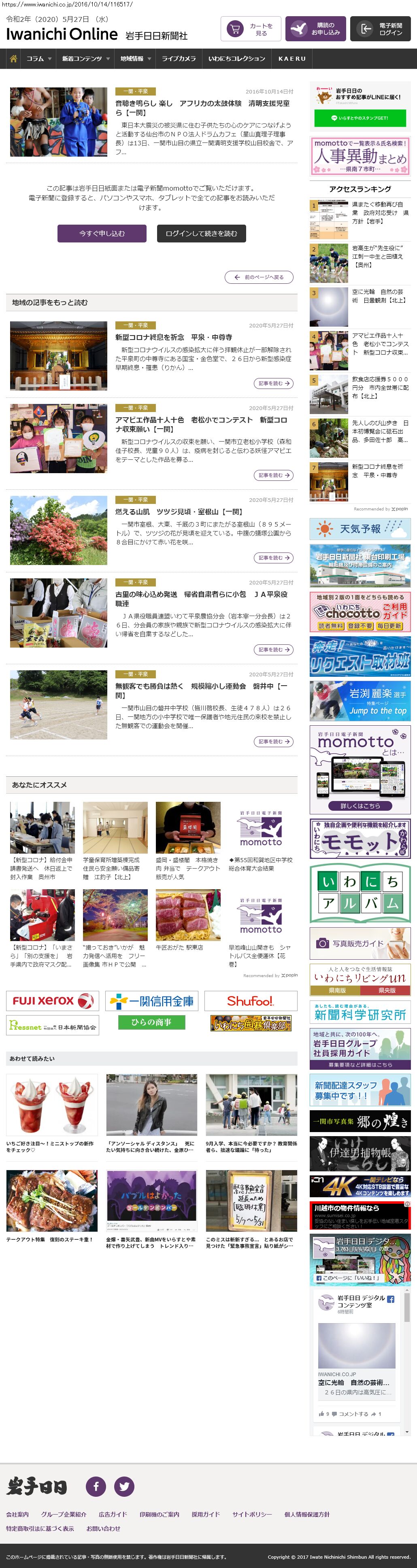This screenshot has width=417, height=1568.
Task: Tap 記事を読む under 燃える山肌 article
Action: [273, 558]
